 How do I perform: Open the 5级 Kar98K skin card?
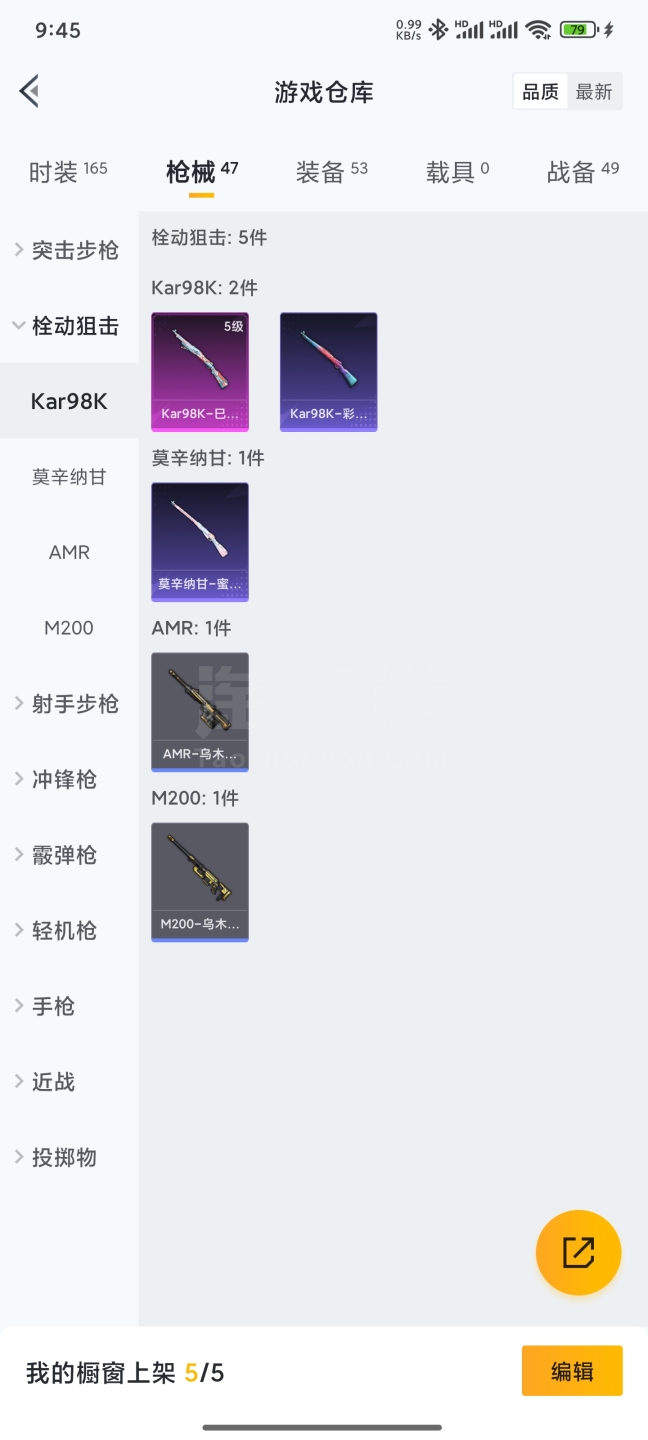tap(200, 372)
